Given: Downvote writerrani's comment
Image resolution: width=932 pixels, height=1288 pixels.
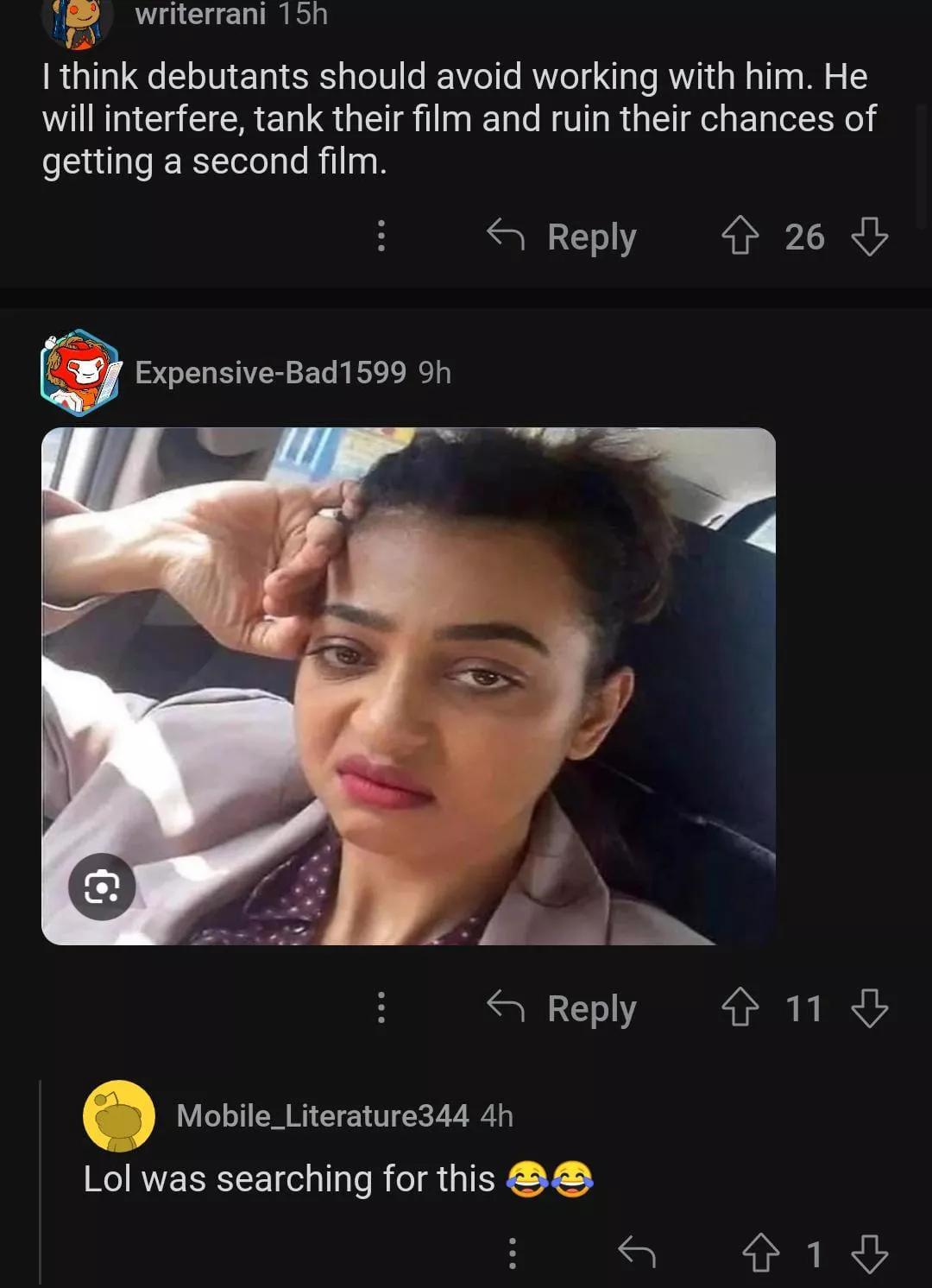Looking at the screenshot, I should point(869,236).
